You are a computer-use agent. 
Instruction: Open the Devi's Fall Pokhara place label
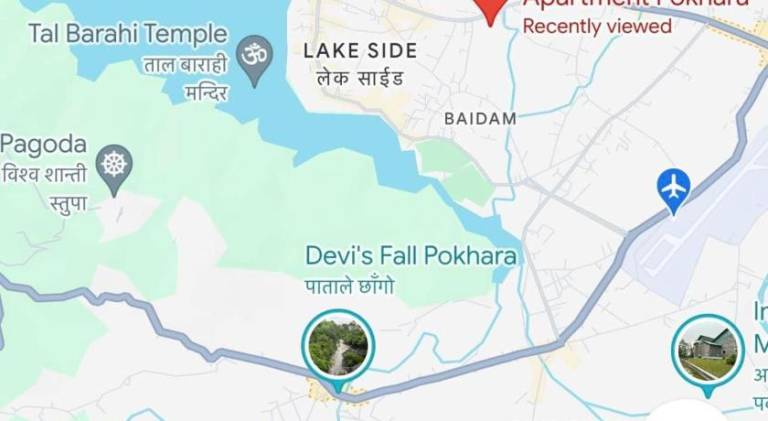pos(411,256)
